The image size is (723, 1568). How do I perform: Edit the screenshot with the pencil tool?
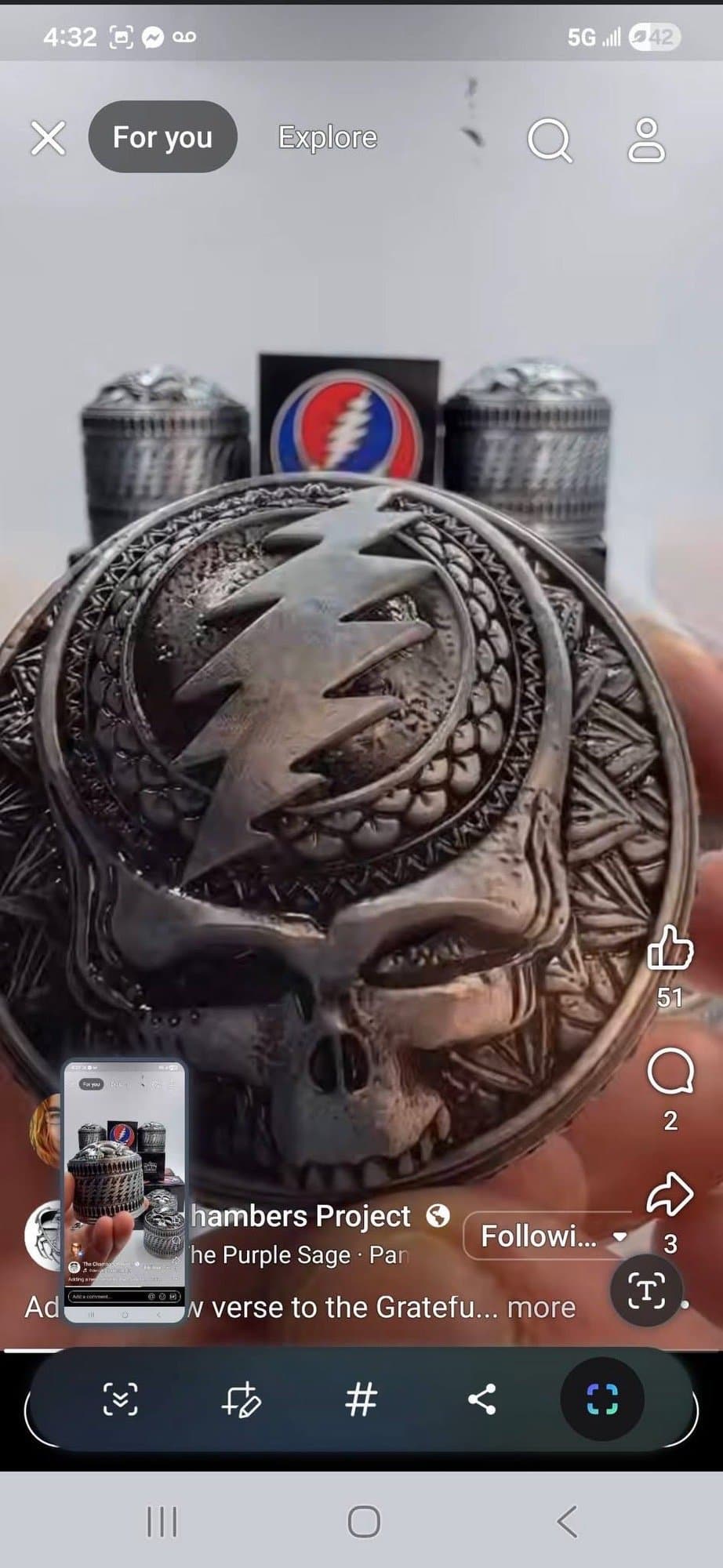[241, 1399]
